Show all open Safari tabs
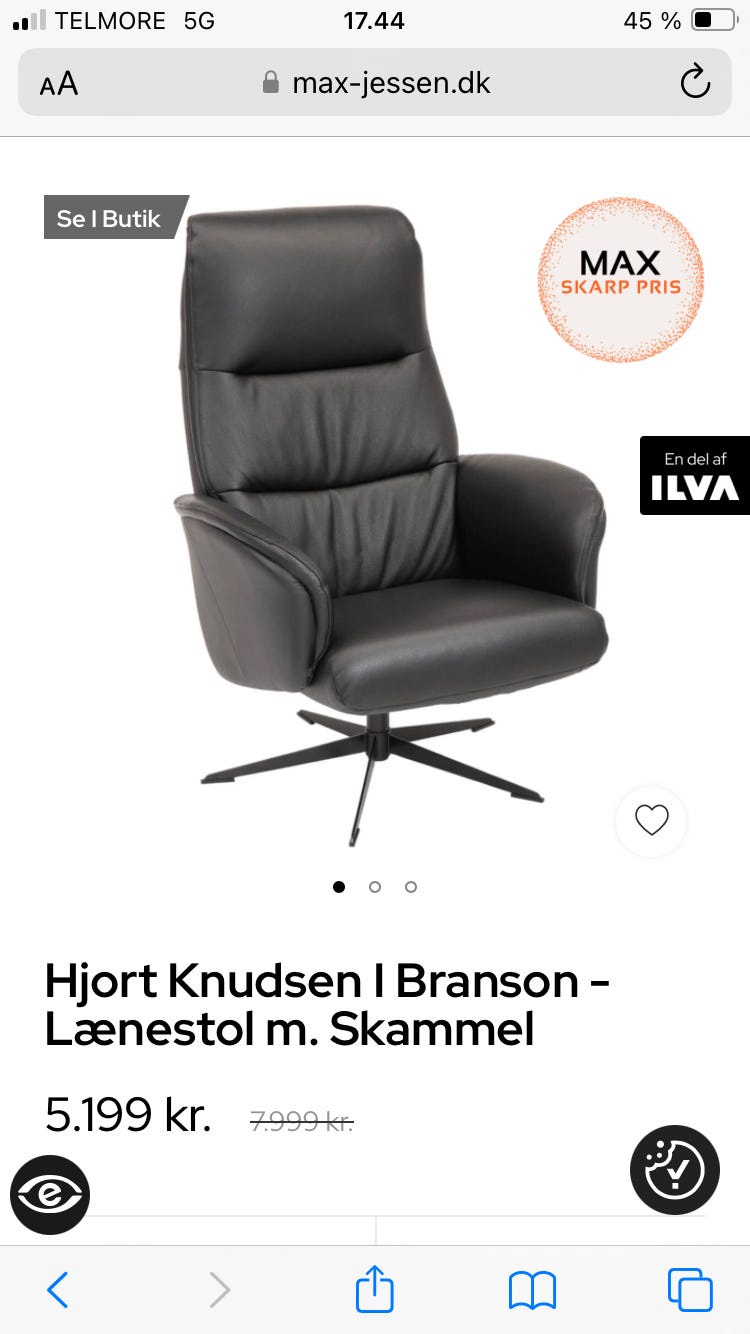The width and height of the screenshot is (750, 1334). (x=690, y=1290)
